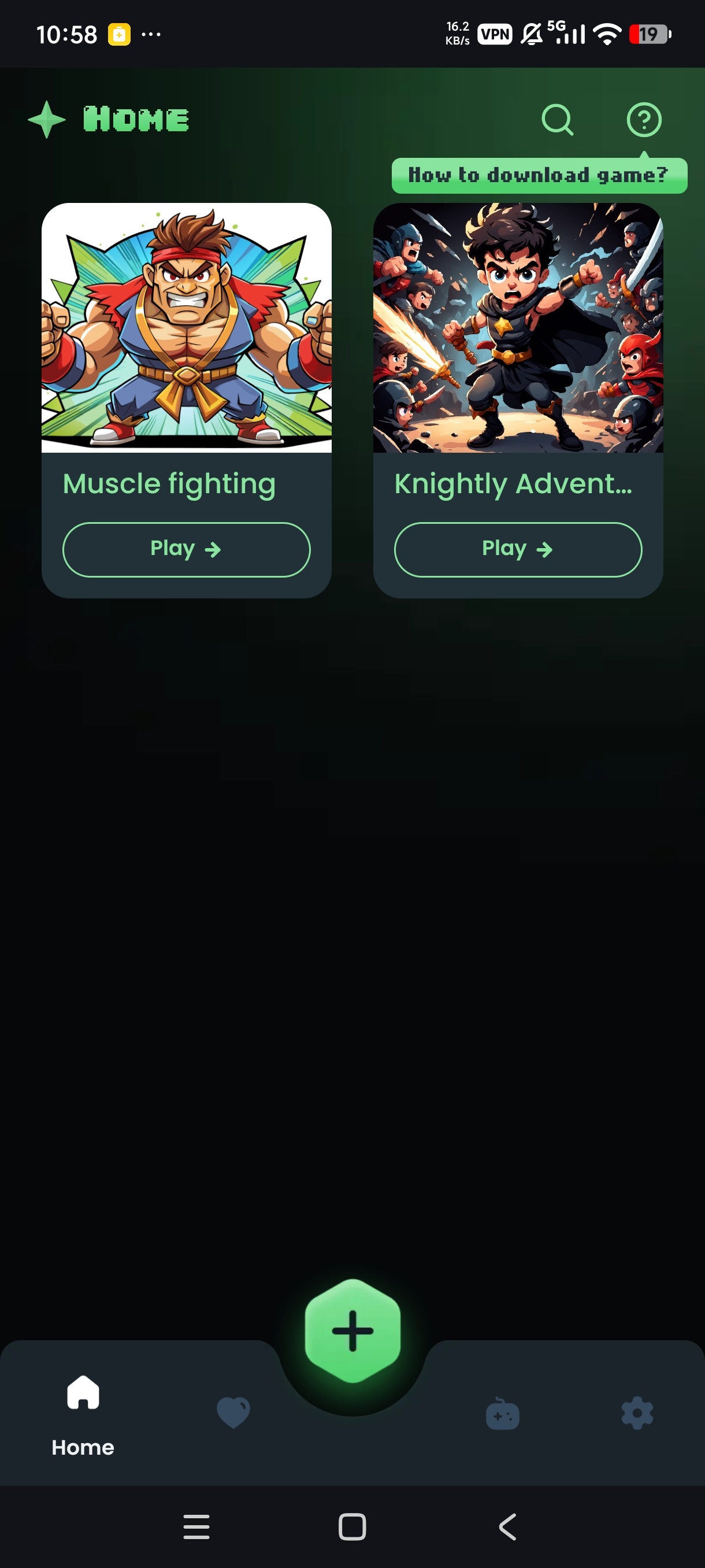Viewport: 705px width, 1568px height.
Task: Open recent apps from the navigation bar
Action: pos(196,1526)
